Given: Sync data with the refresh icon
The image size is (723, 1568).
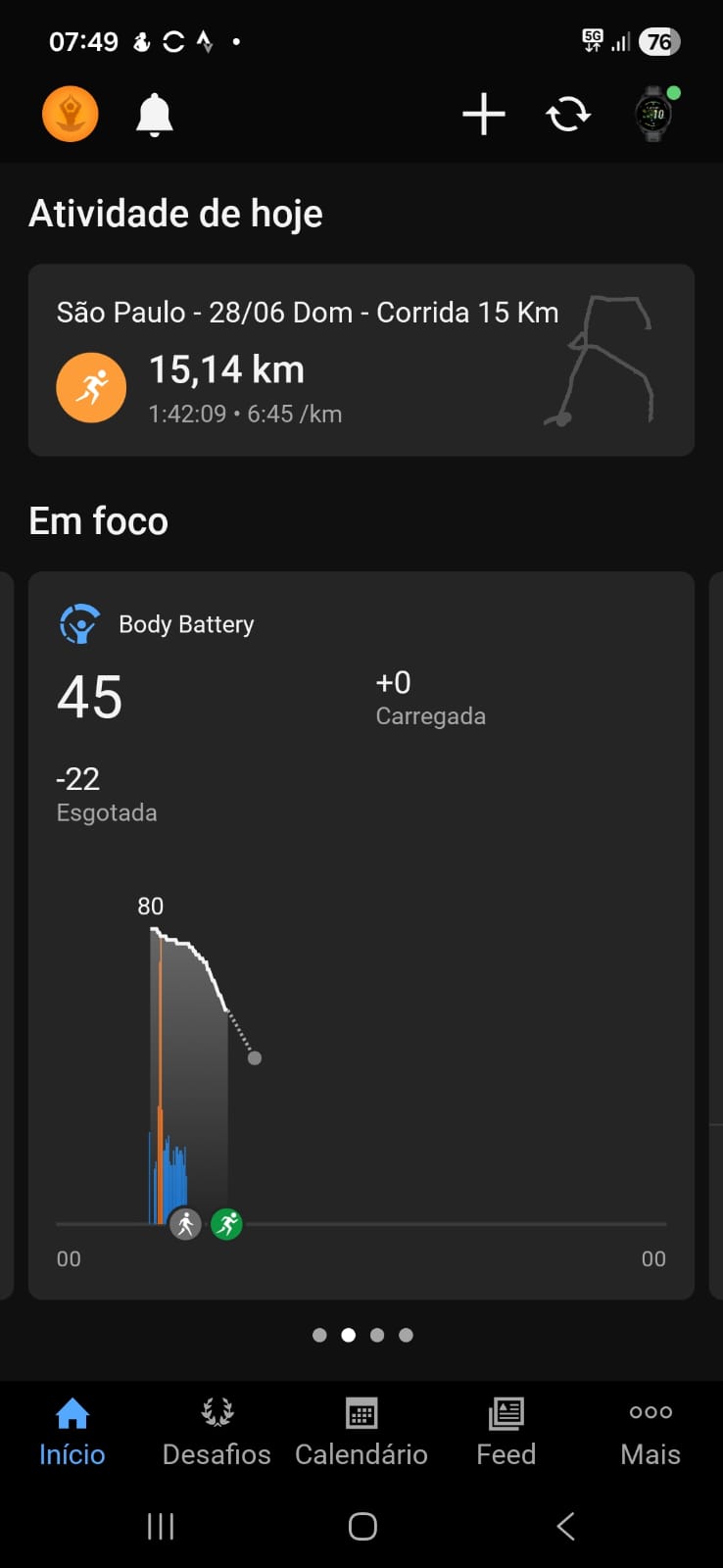Looking at the screenshot, I should pyautogui.click(x=568, y=115).
